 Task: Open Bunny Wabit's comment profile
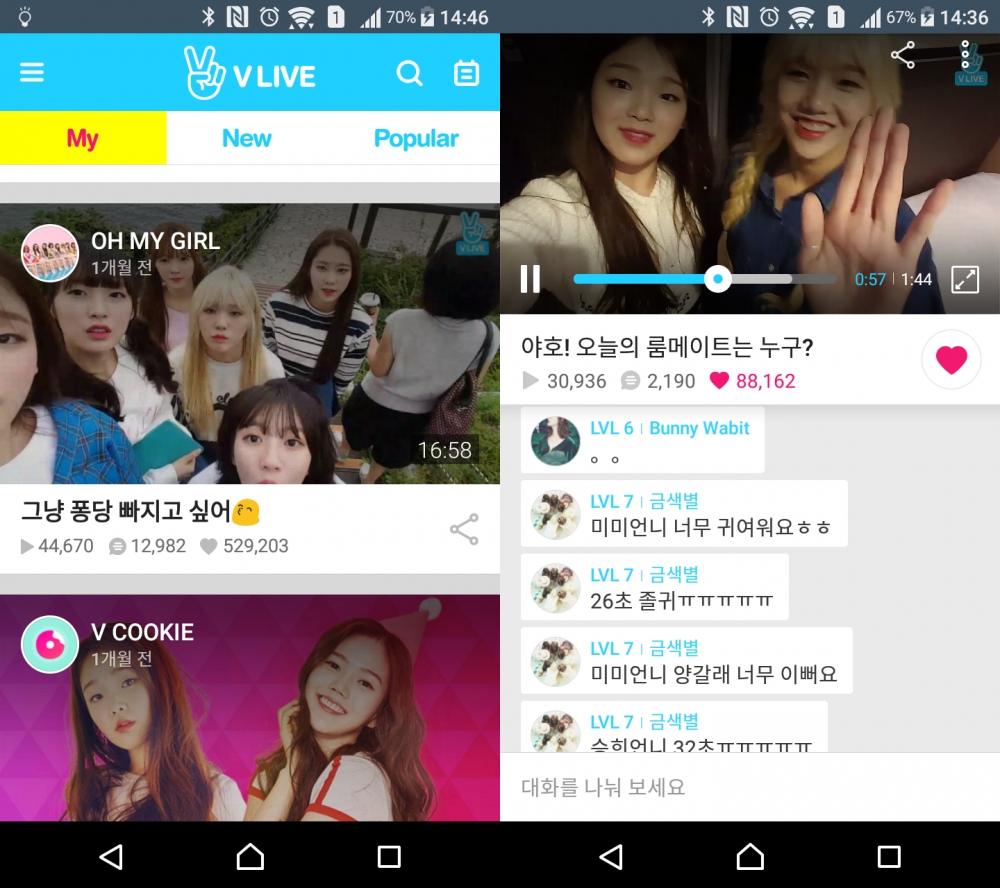point(556,441)
